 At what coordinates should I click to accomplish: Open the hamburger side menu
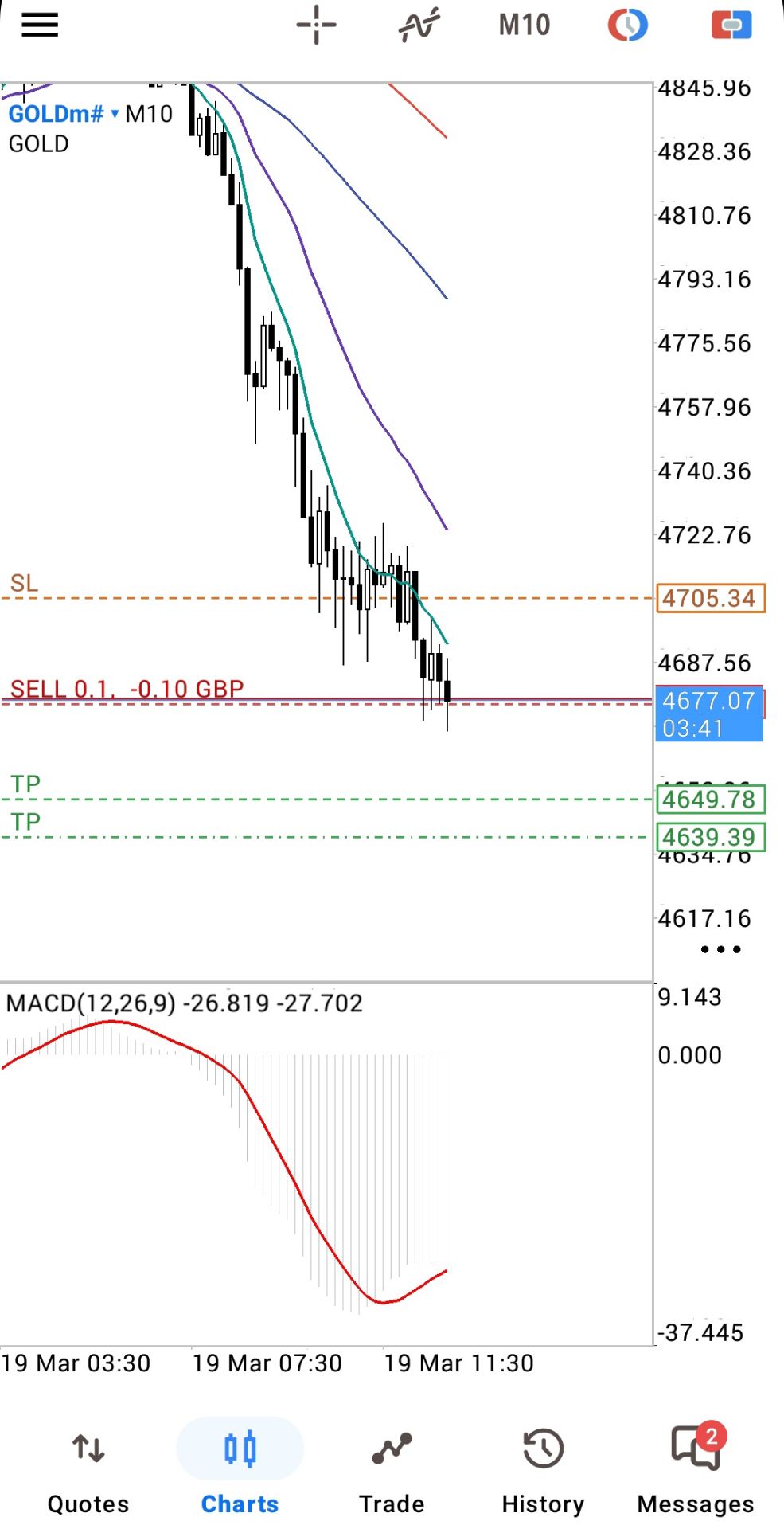(40, 25)
